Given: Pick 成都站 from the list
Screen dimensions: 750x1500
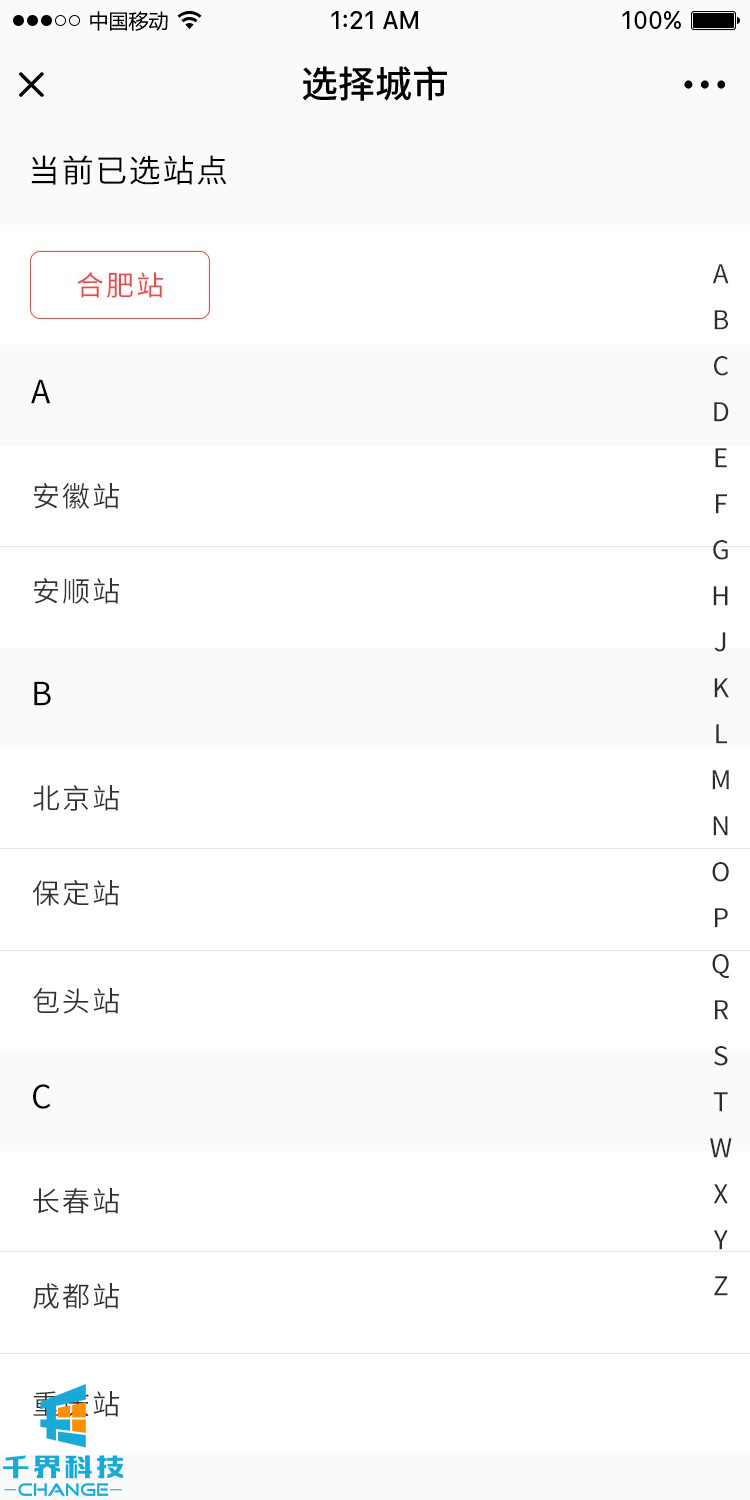Looking at the screenshot, I should 77,1297.
